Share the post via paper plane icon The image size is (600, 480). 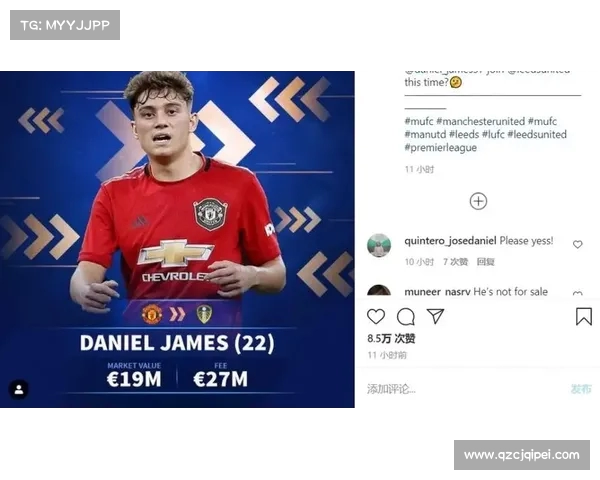[436, 316]
